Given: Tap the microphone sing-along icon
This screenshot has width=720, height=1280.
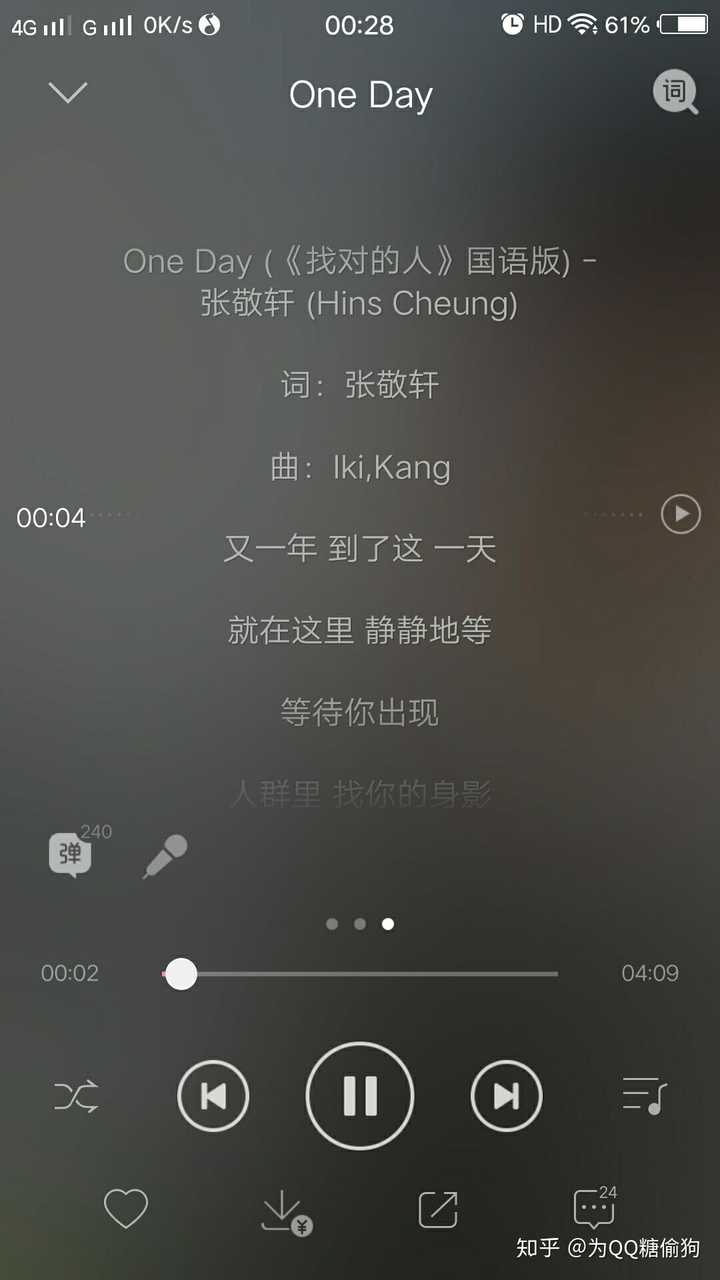Looking at the screenshot, I should click(165, 857).
